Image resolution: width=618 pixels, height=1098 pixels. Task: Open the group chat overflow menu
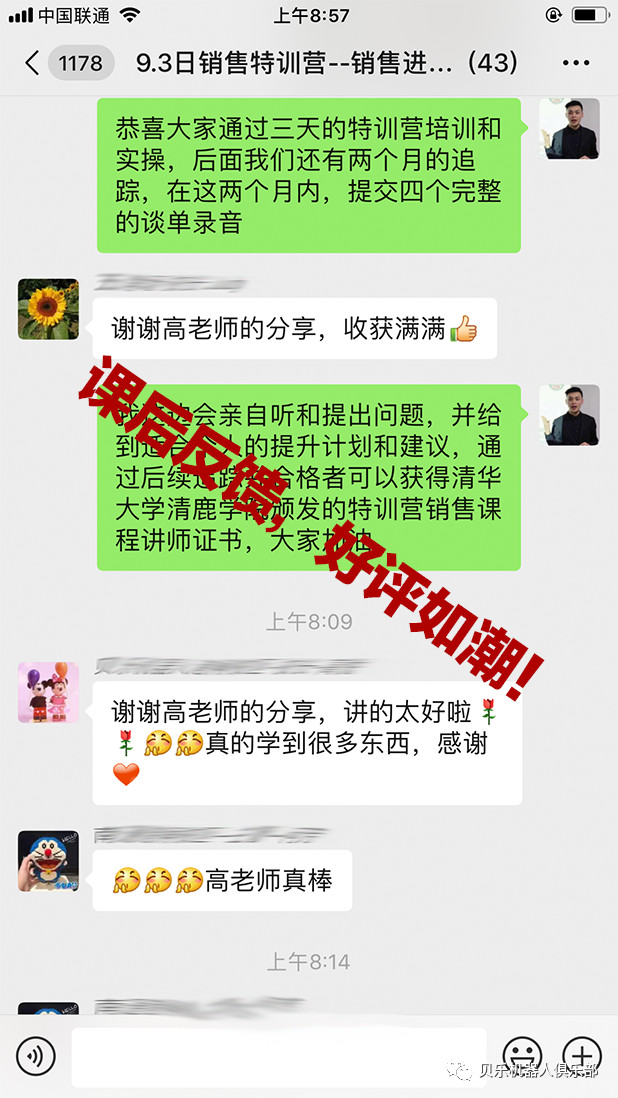point(576,63)
